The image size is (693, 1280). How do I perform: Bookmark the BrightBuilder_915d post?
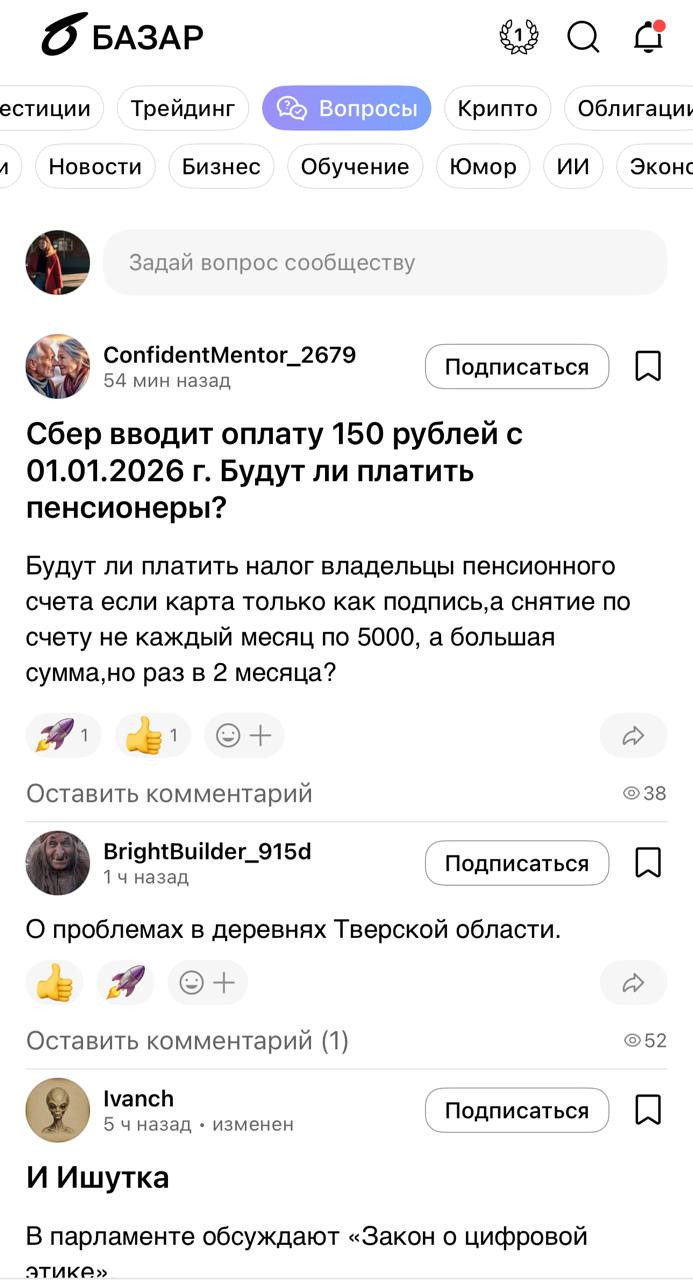pos(648,863)
